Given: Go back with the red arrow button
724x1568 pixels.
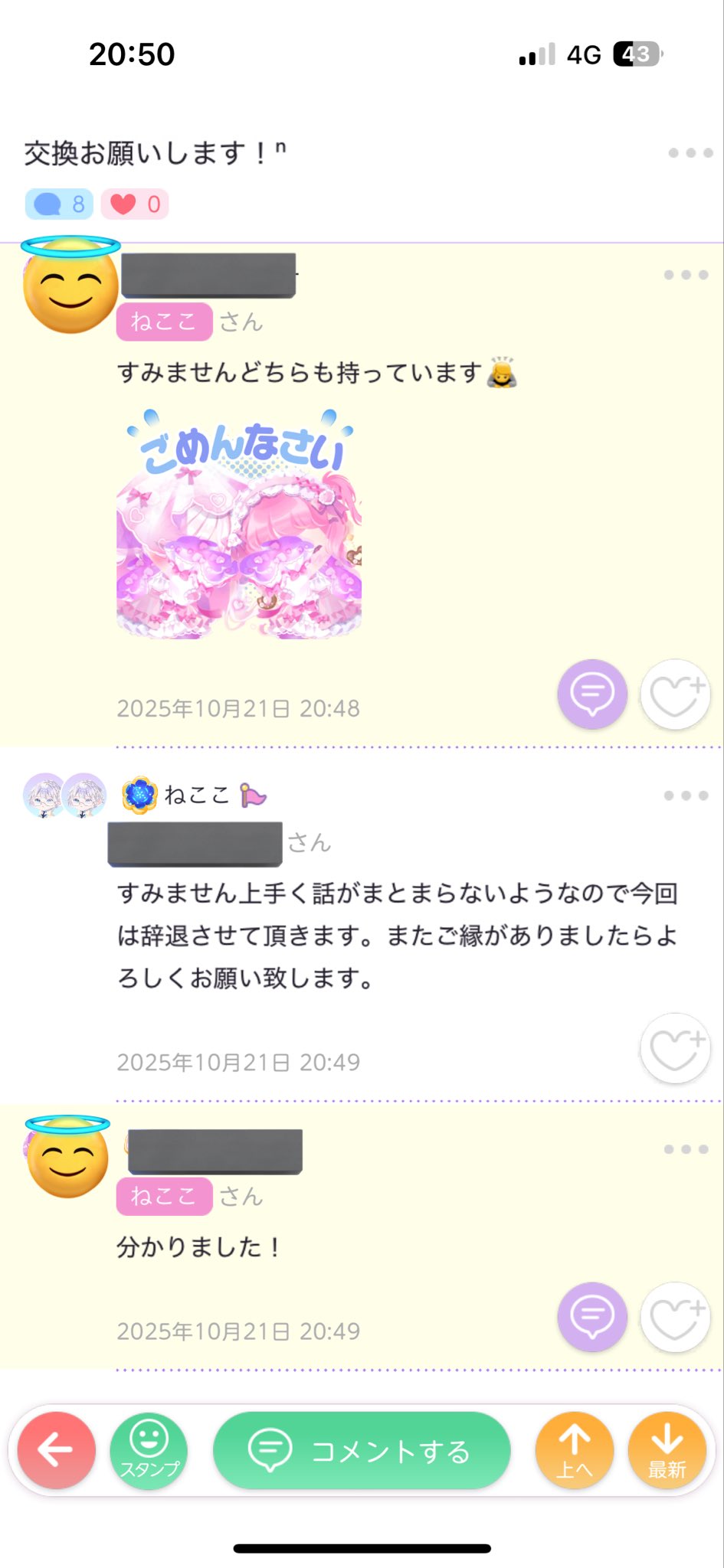Looking at the screenshot, I should click(56, 1450).
